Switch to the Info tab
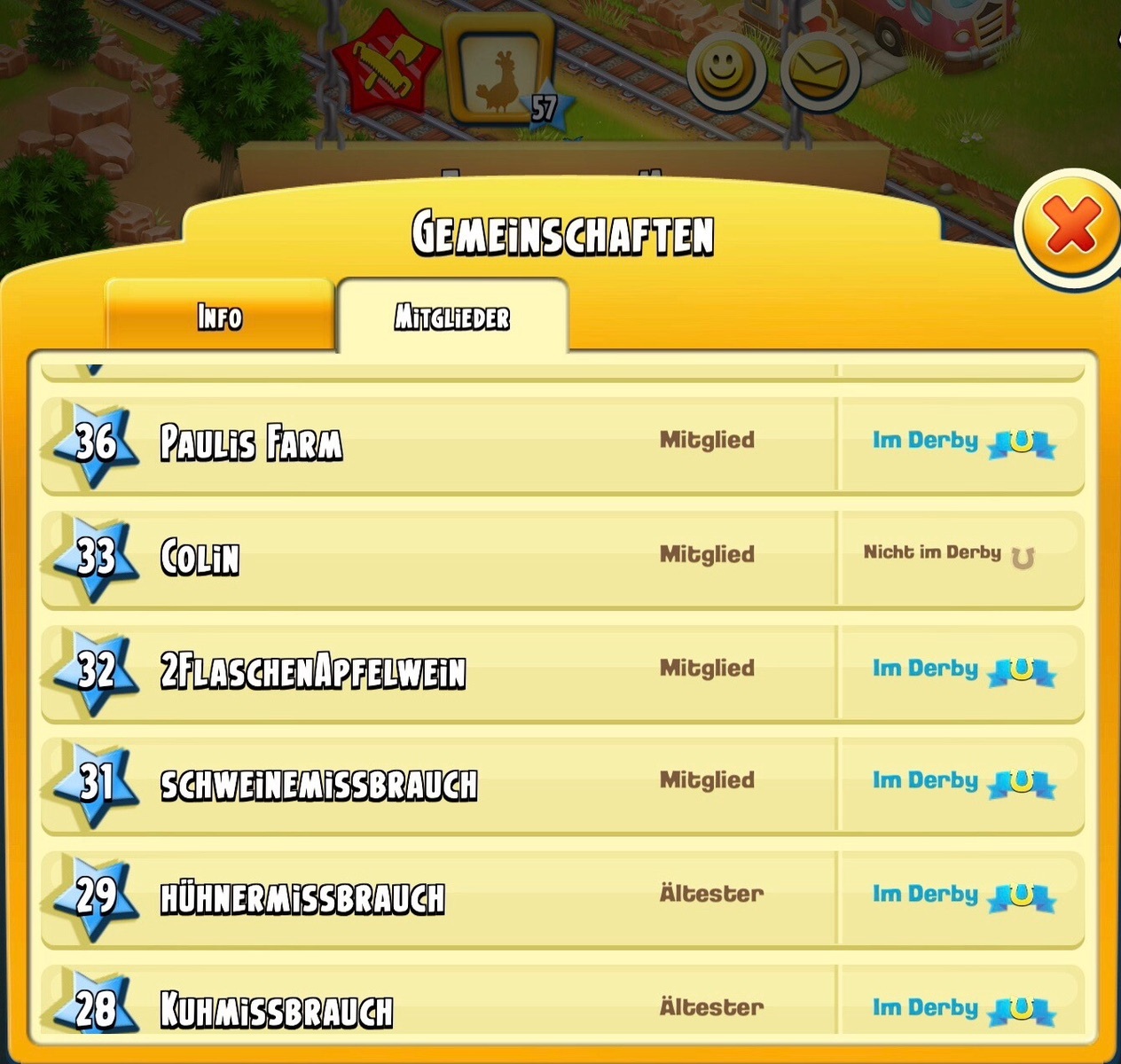 (x=219, y=317)
